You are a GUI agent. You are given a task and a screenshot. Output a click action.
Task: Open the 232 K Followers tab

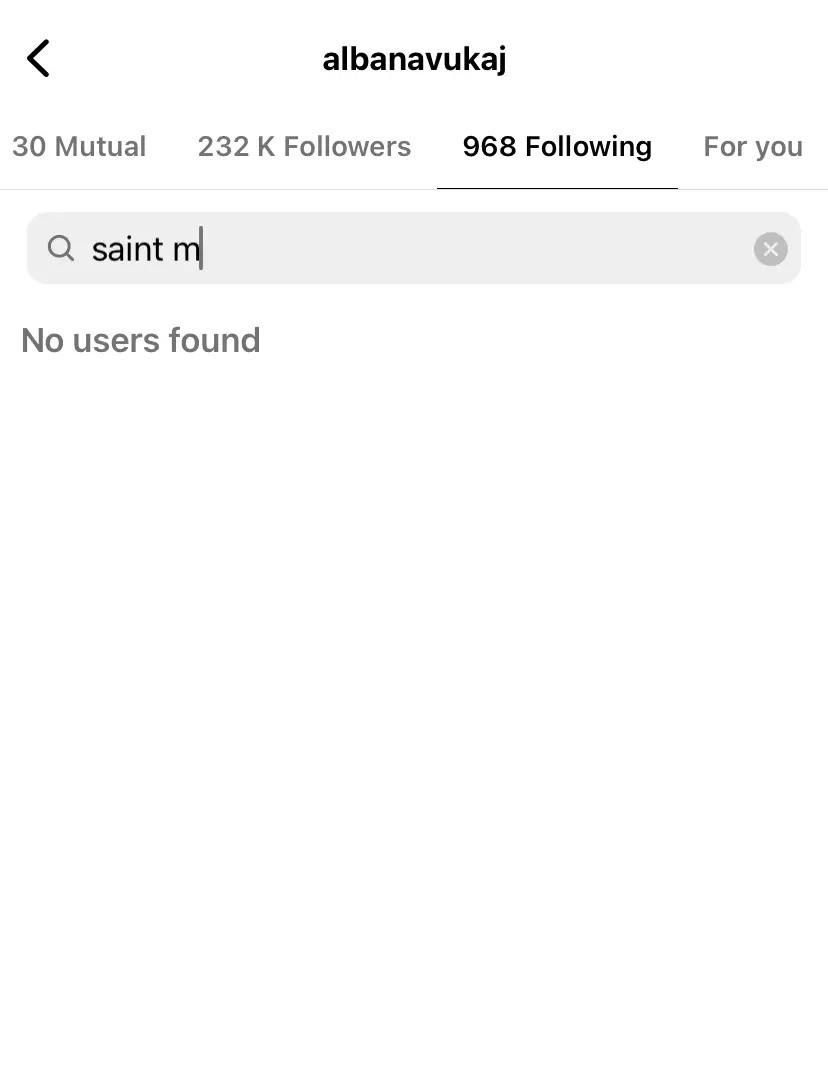(304, 147)
